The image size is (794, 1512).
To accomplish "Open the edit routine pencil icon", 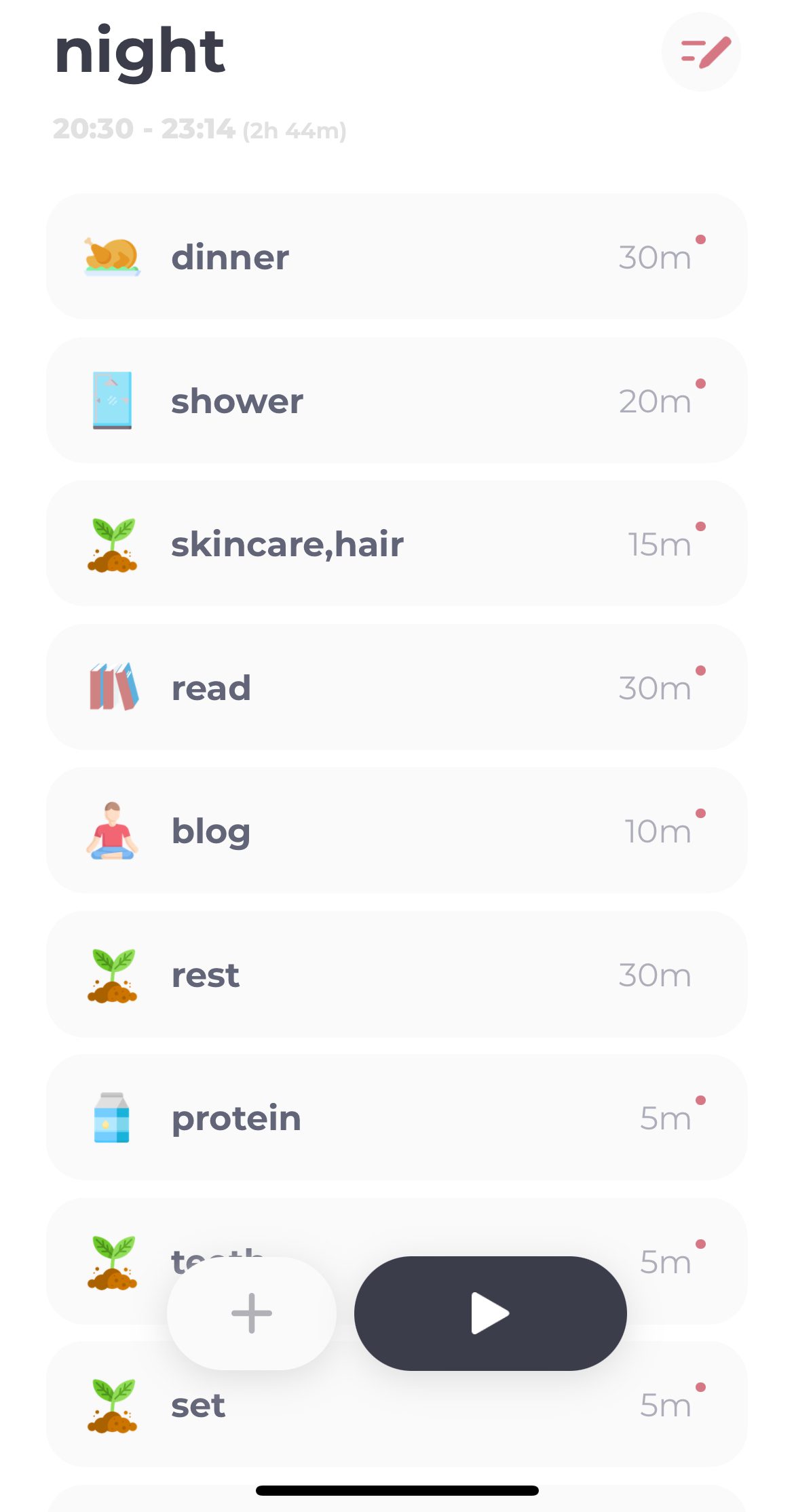I will pyautogui.click(x=701, y=52).
